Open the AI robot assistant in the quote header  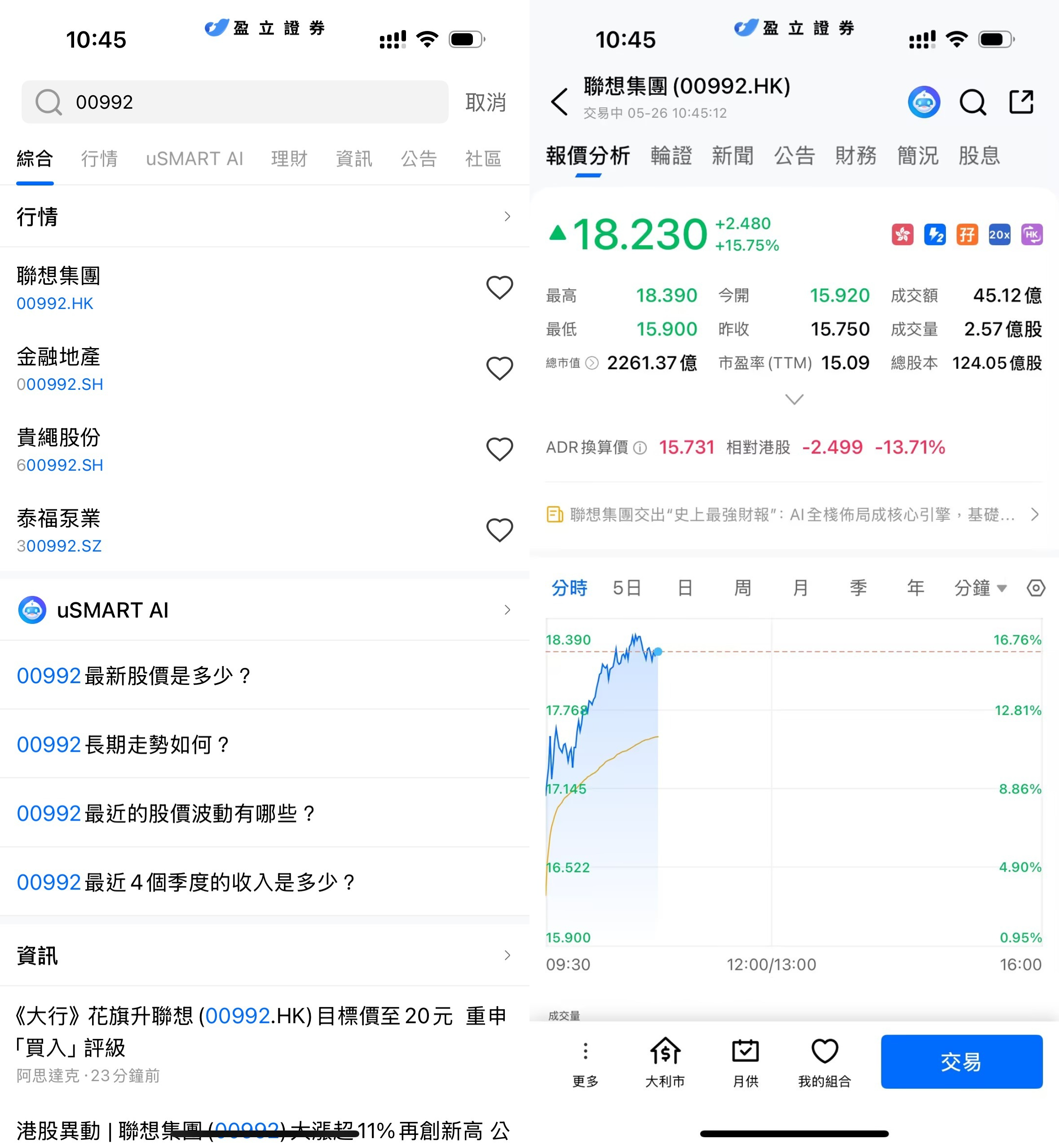(924, 102)
